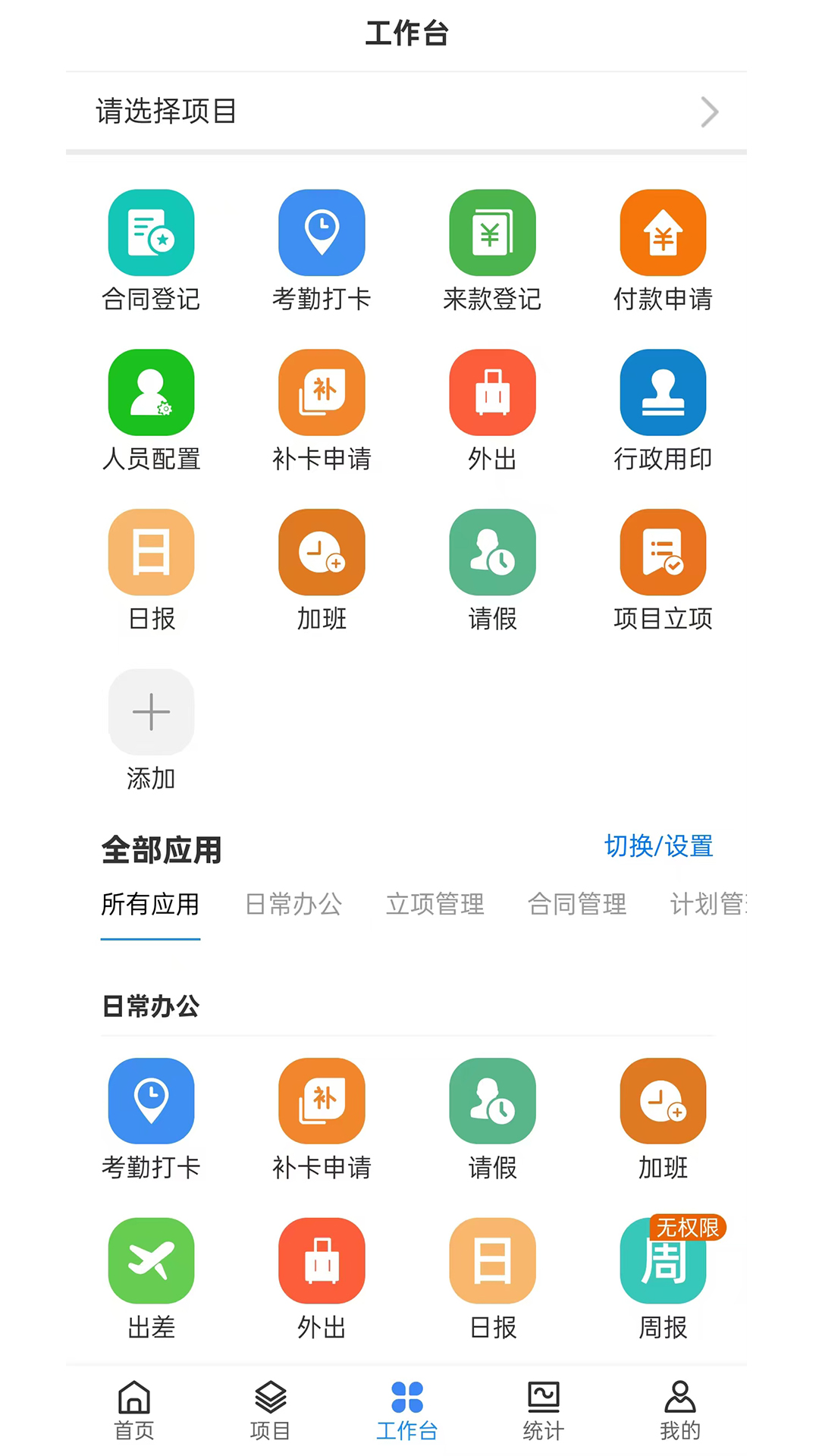This screenshot has height=1456, width=819.
Task: Select the 立项管理 category tab
Action: [x=435, y=904]
